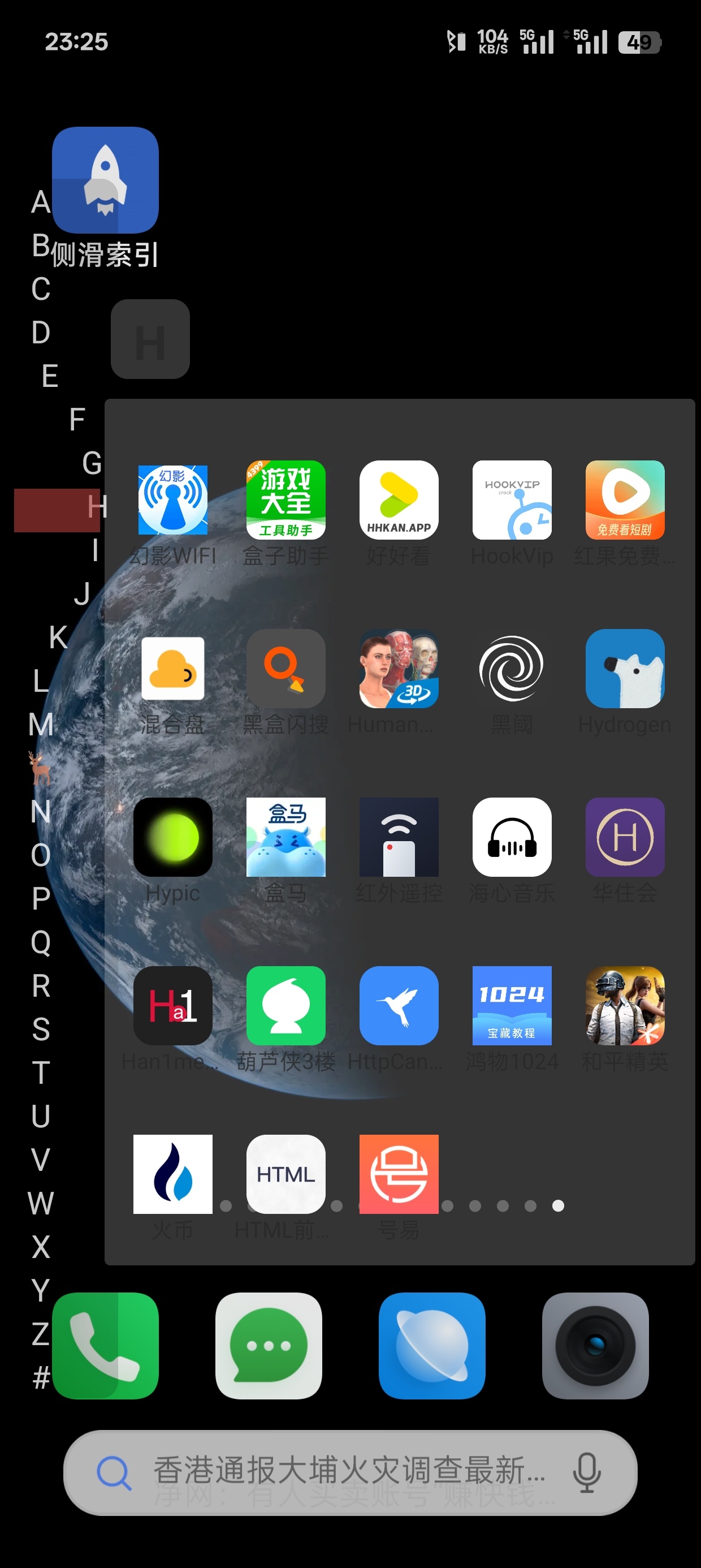Open the Messages app in dock
This screenshot has height=1568, width=701.
click(269, 1346)
